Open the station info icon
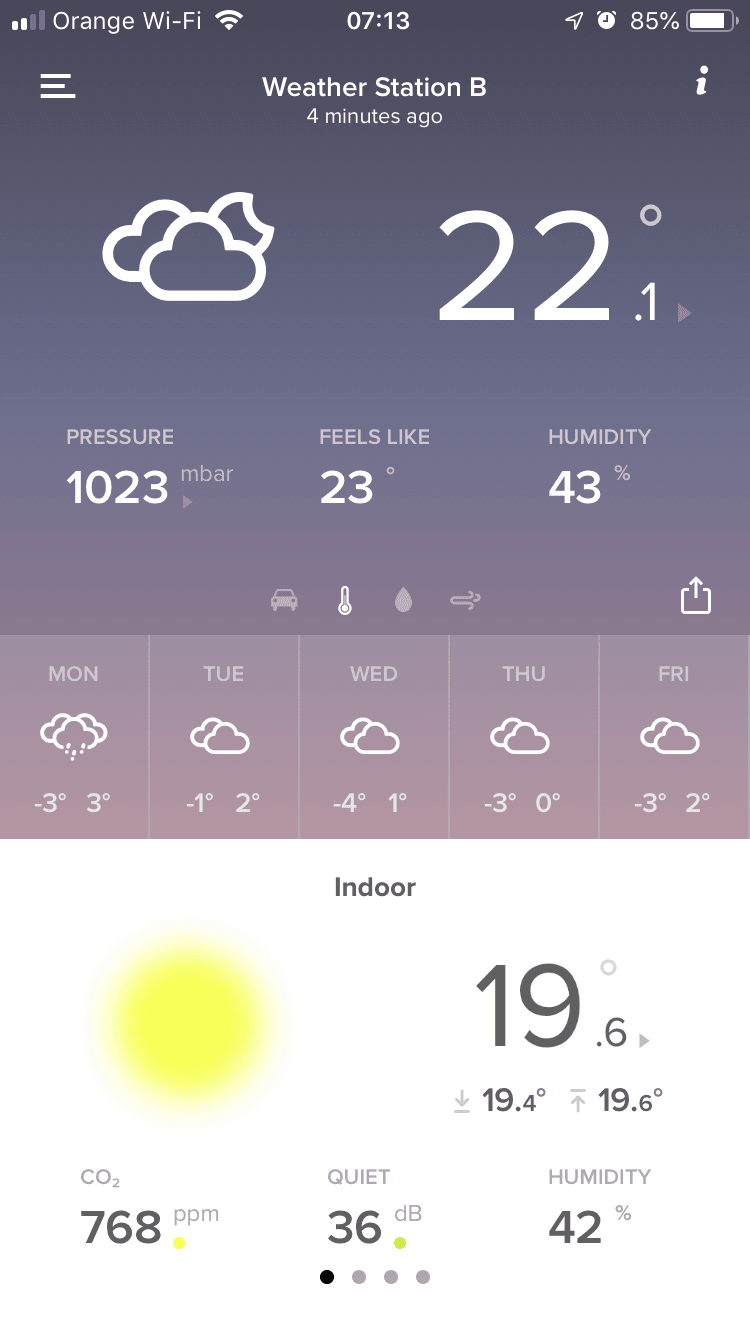The image size is (750, 1334). (x=701, y=82)
